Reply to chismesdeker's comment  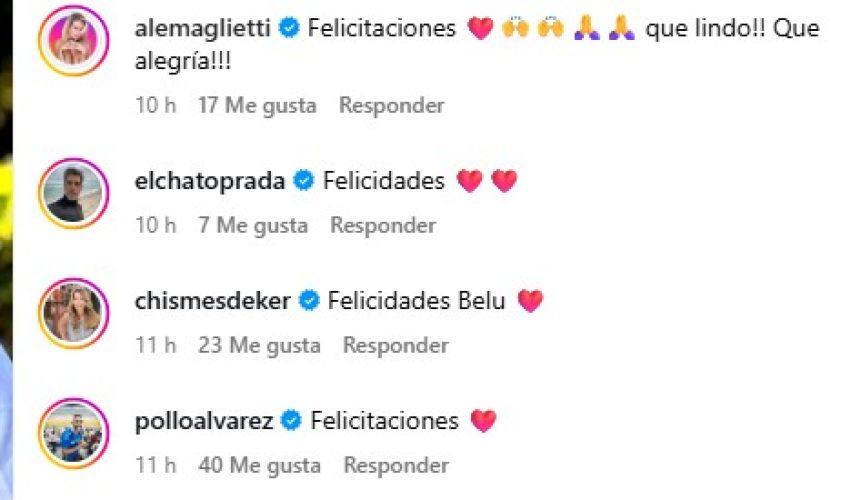[395, 346]
